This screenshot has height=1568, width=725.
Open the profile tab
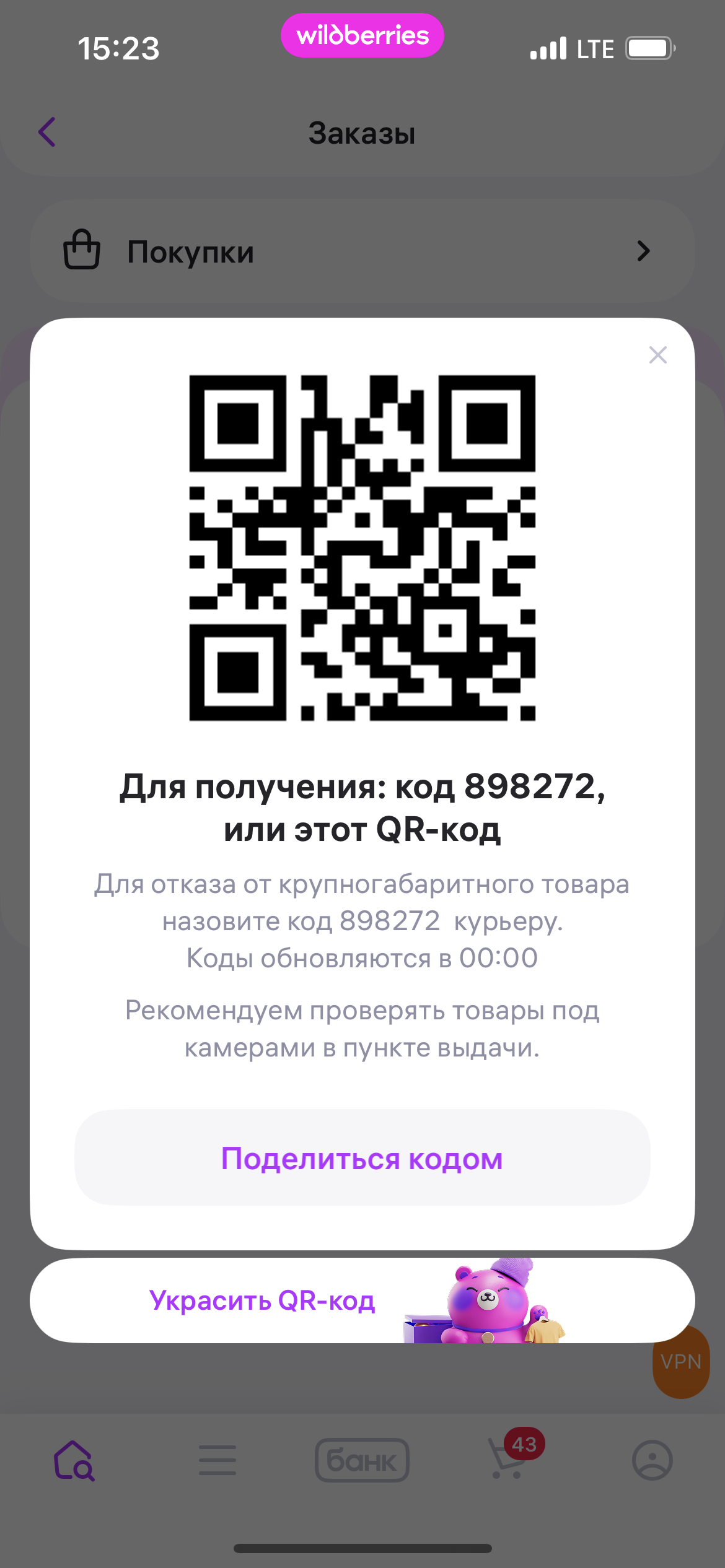(x=652, y=1460)
